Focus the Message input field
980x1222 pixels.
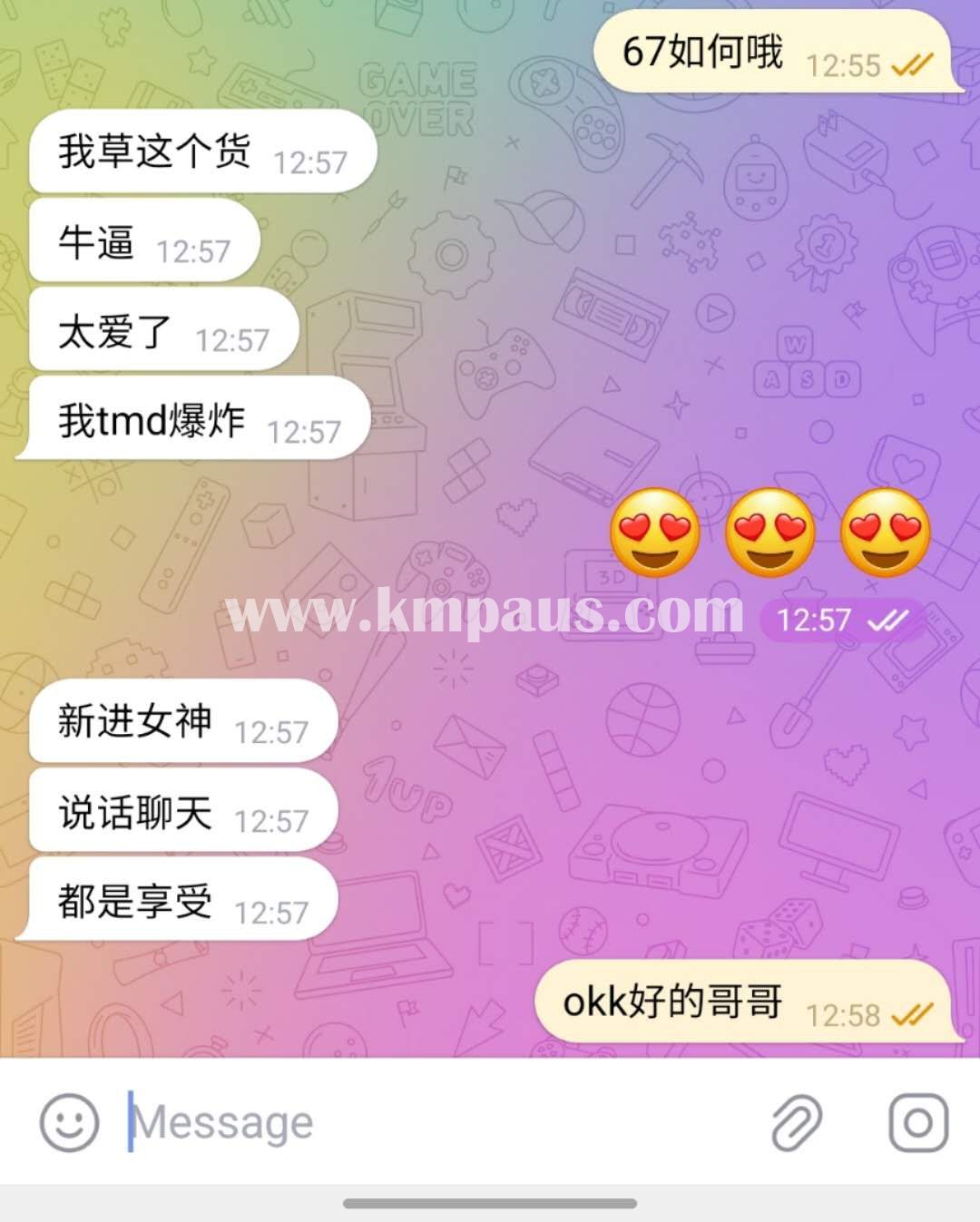pyautogui.click(x=436, y=1122)
